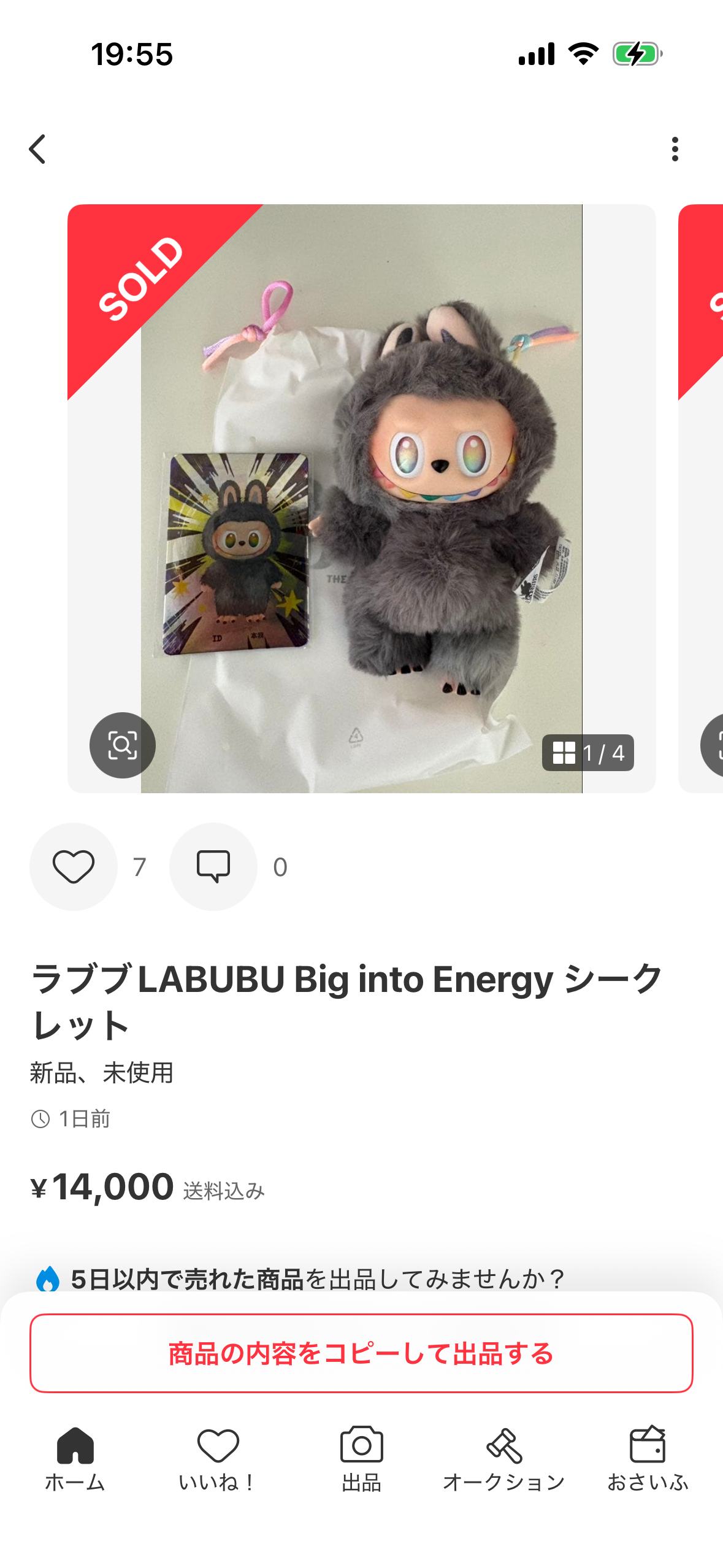Viewport: 723px width, 1568px height.
Task: Switch to the ホーム tab
Action: click(75, 1459)
